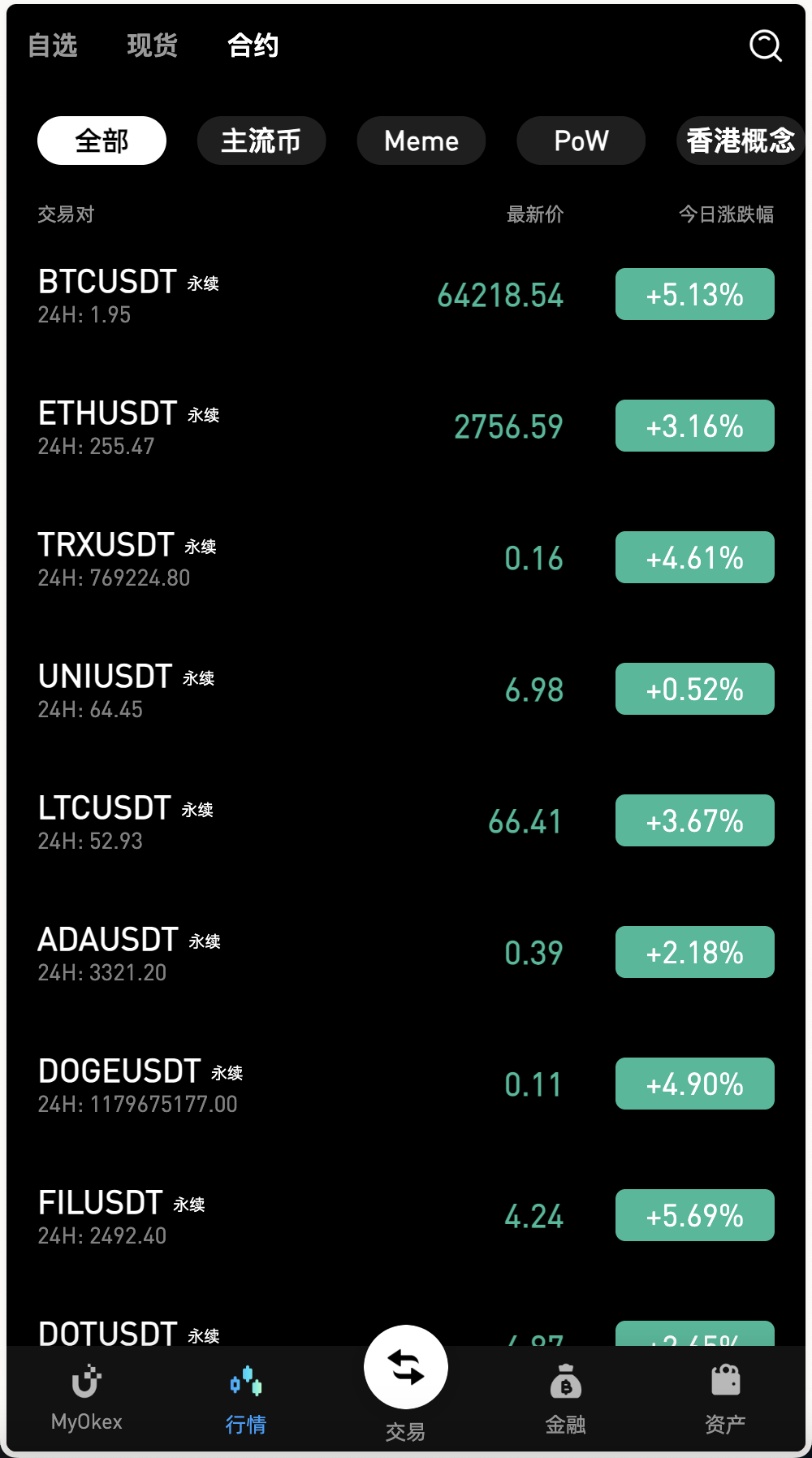The height and width of the screenshot is (1458, 812).
Task: Switch to the 自选 tab
Action: tap(53, 45)
